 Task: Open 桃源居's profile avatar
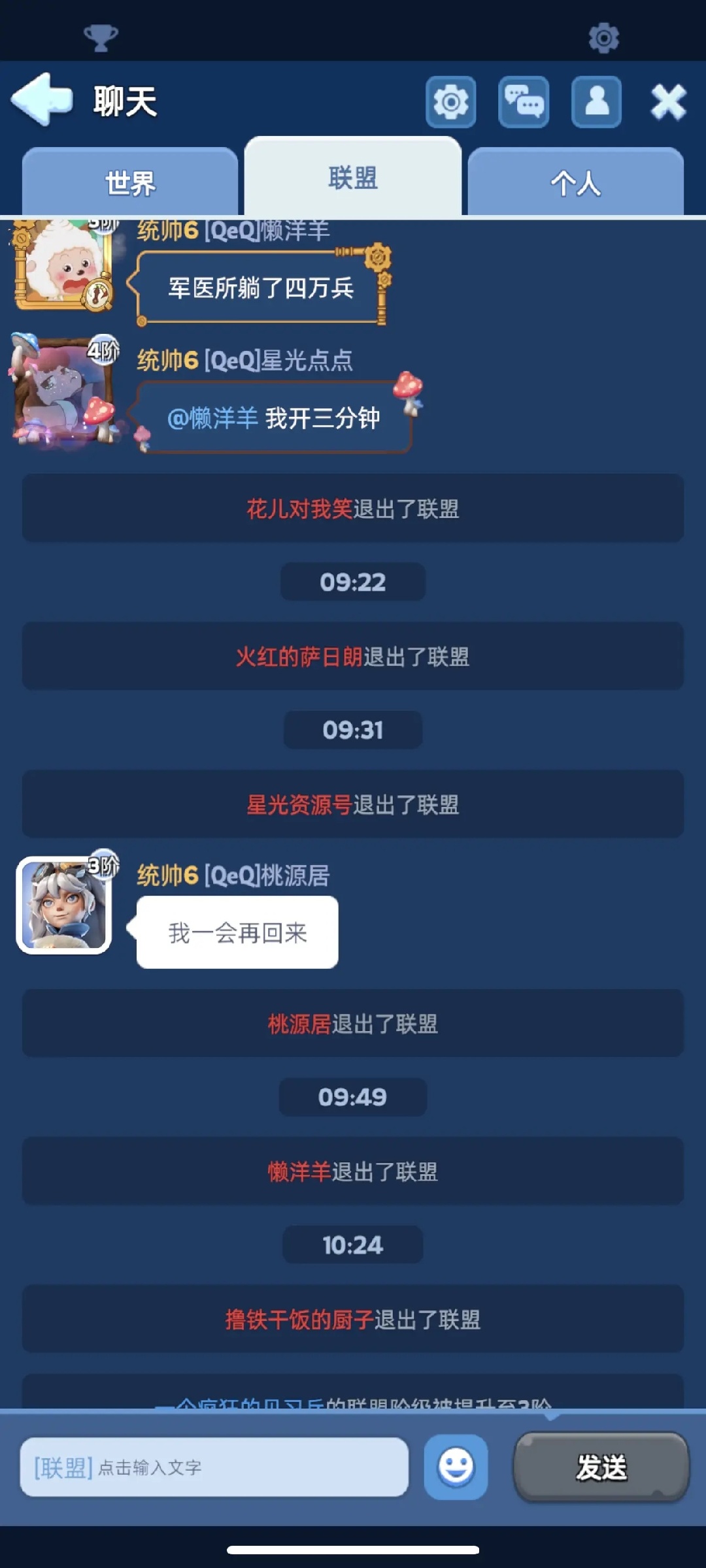tap(64, 906)
